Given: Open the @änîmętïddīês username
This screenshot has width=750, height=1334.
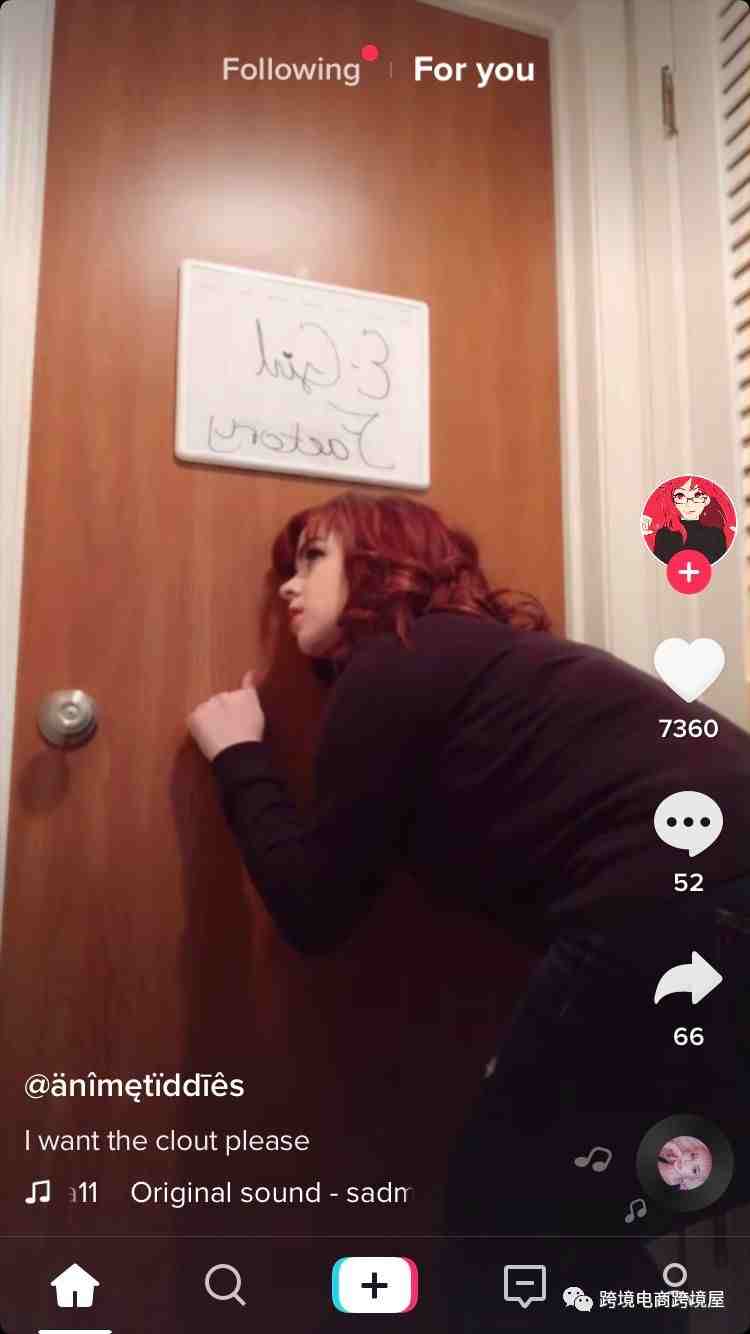Looking at the screenshot, I should (134, 1086).
